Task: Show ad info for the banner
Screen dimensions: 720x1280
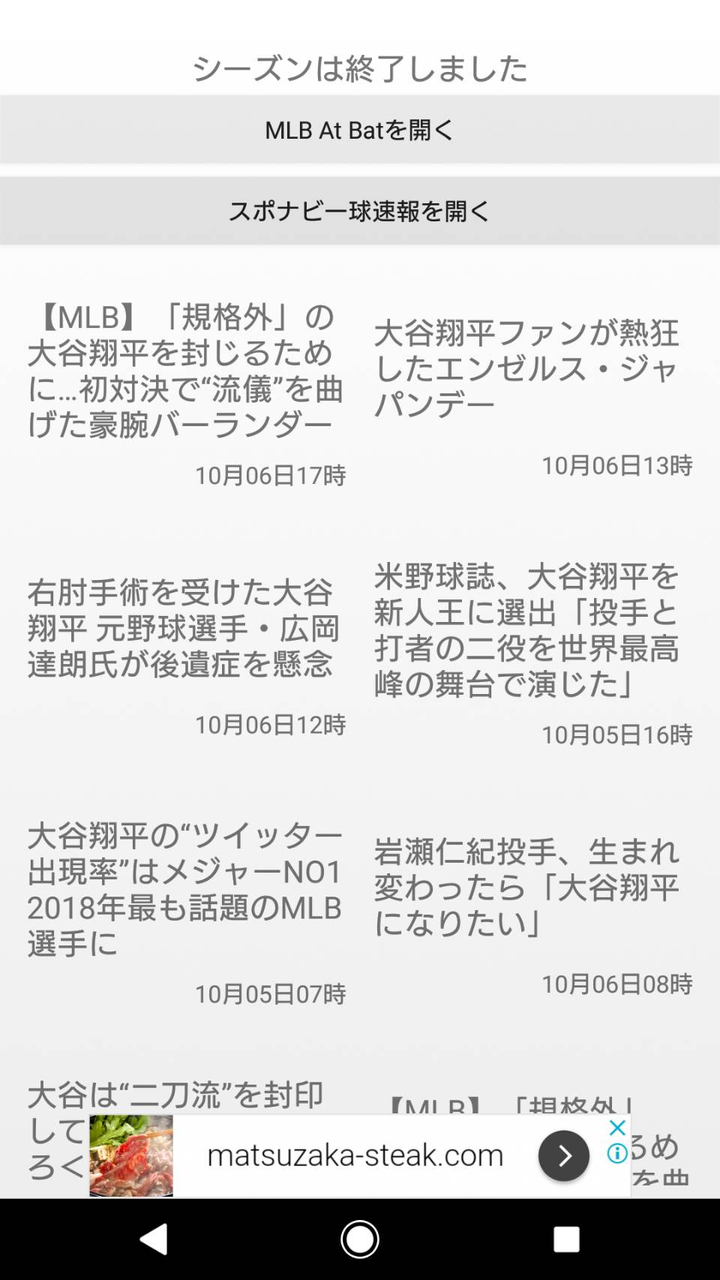Action: (x=618, y=1153)
